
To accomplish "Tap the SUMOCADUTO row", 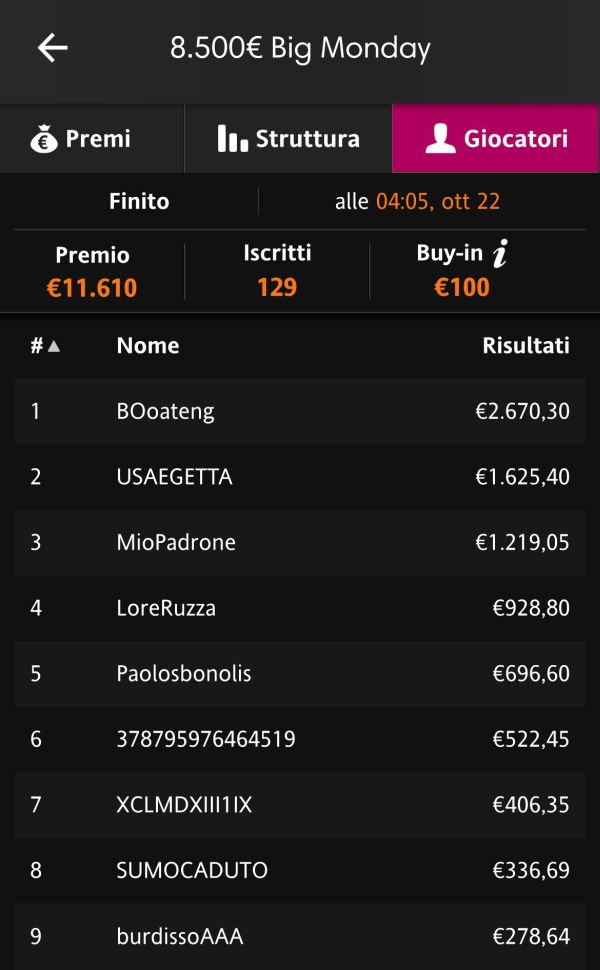I will point(300,870).
